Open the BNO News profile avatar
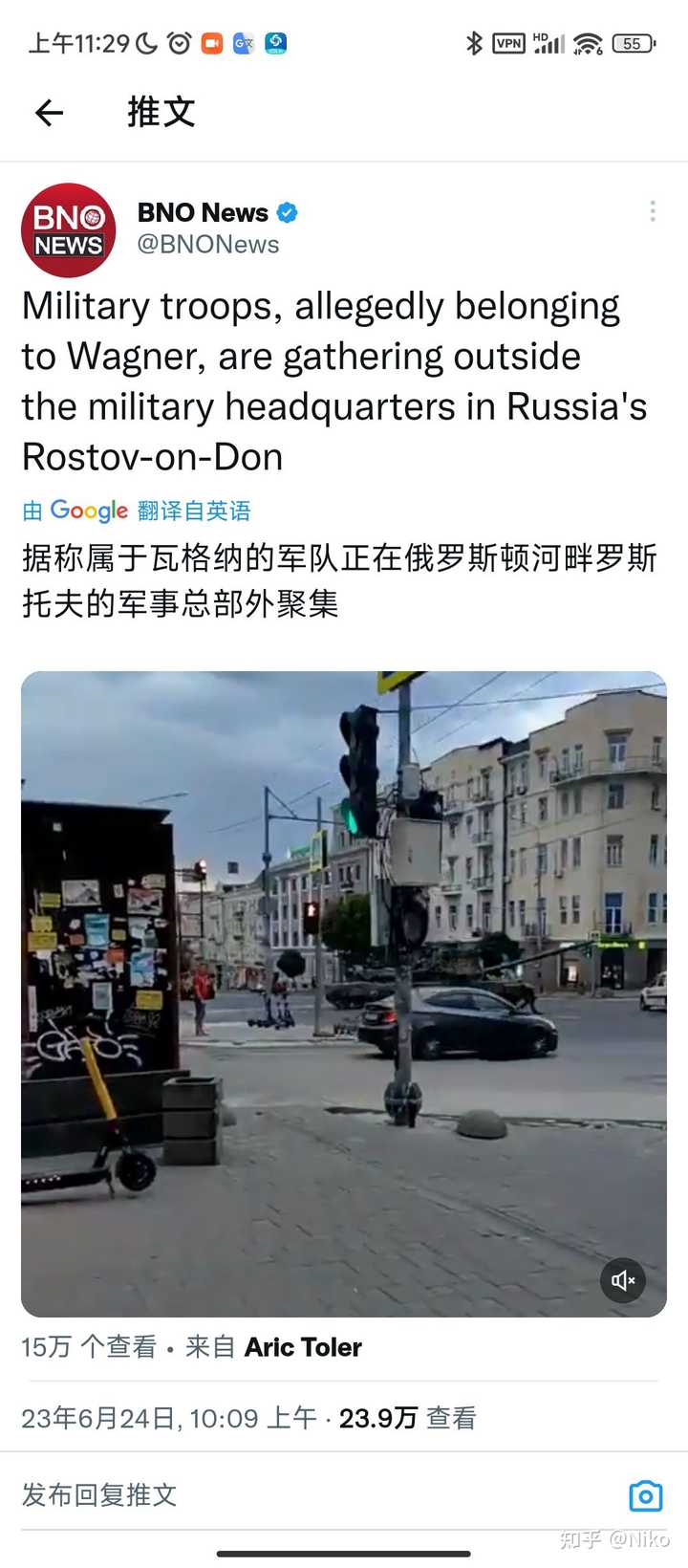688x1568 pixels. click(x=68, y=230)
